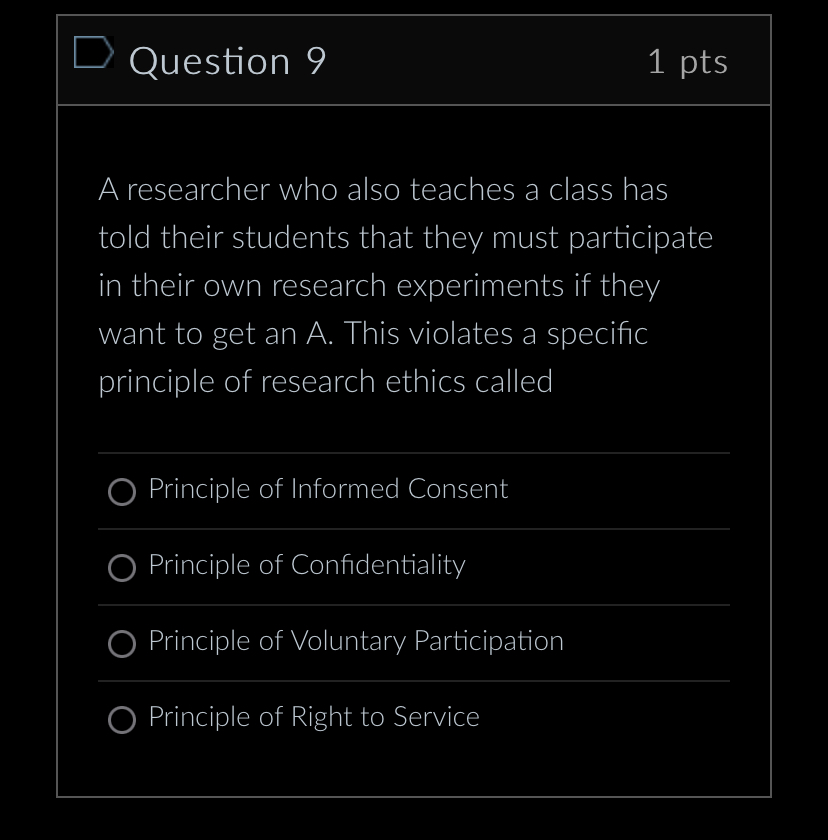
Task: Click inside the Question 9 header bar
Action: [x=450, y=61]
